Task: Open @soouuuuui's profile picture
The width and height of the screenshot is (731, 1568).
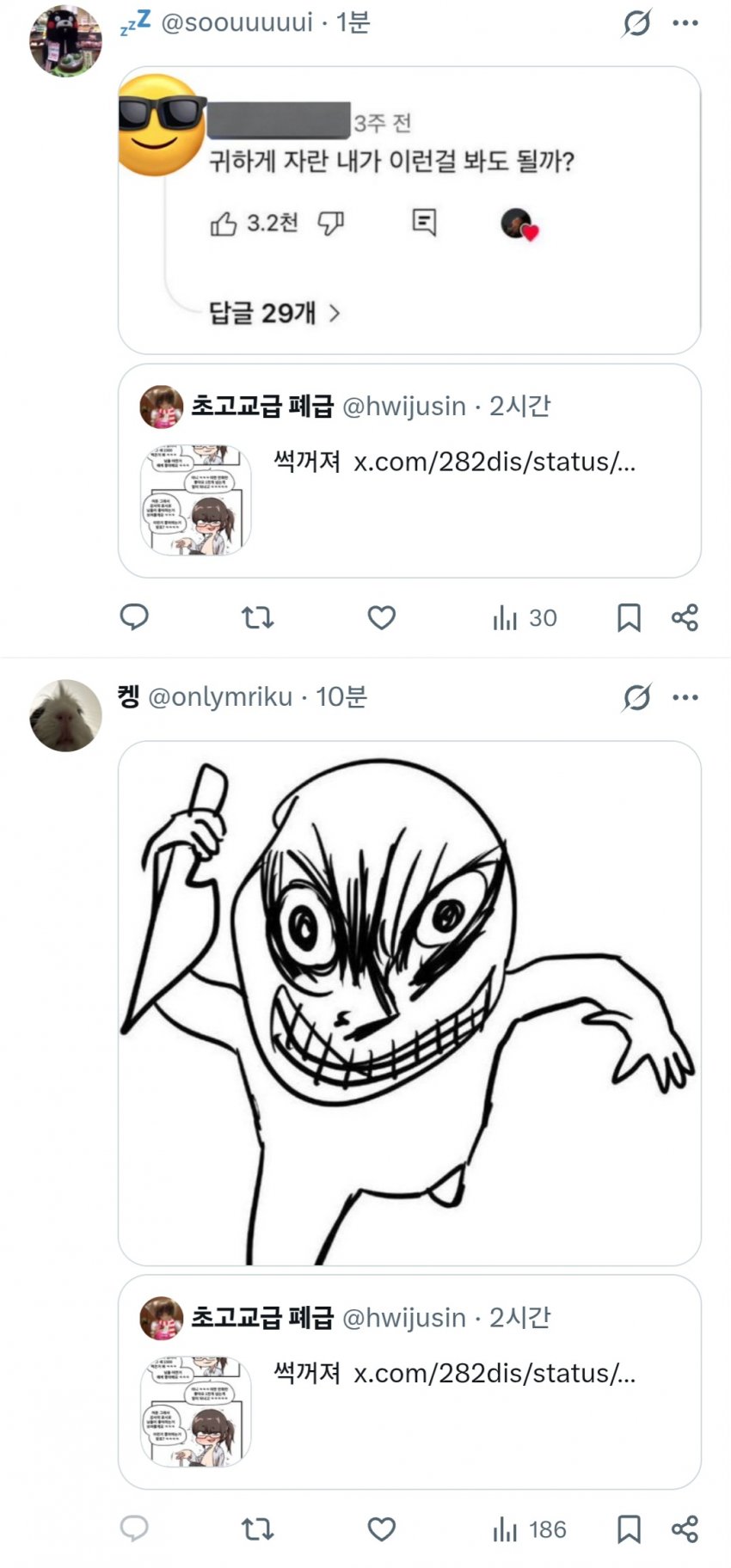Action: pyautogui.click(x=65, y=40)
